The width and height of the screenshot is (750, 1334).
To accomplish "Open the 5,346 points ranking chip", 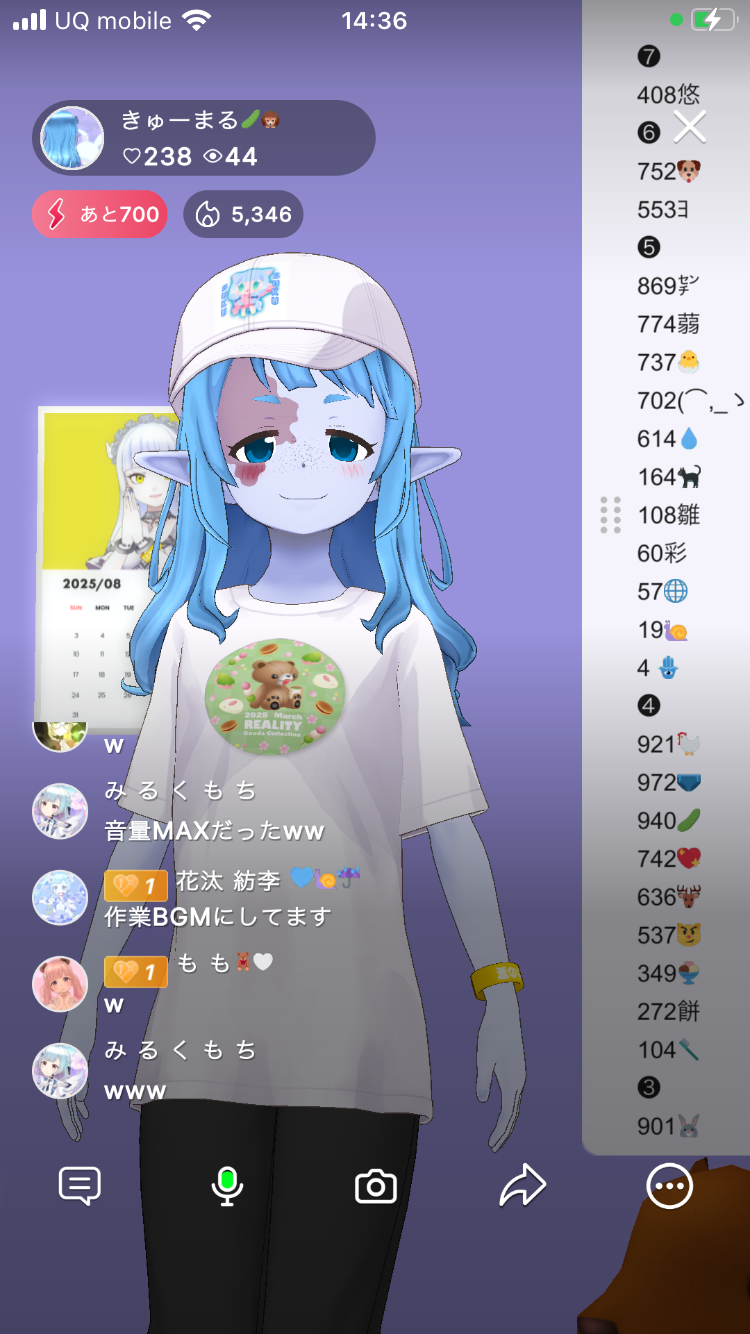I will tap(243, 214).
